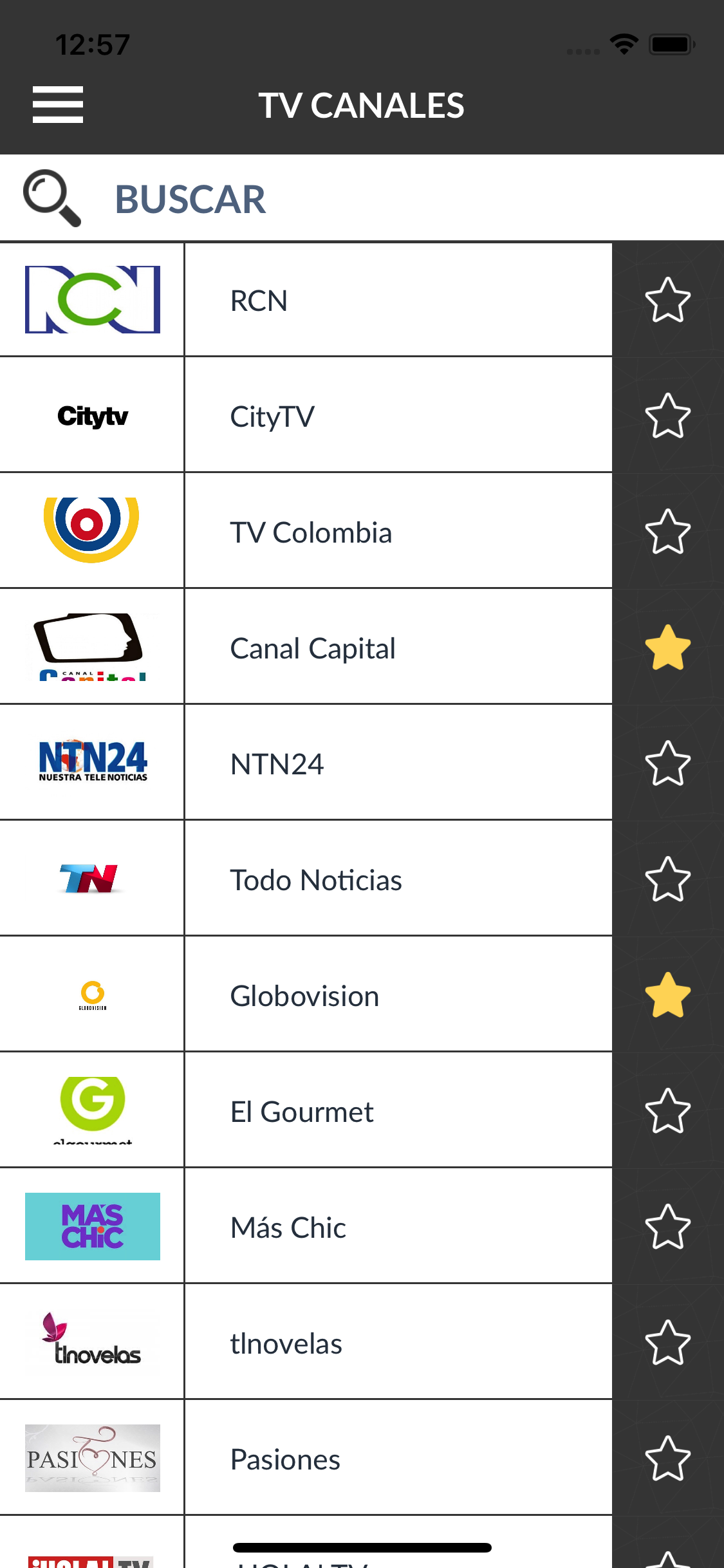Open the hamburger navigation menu
The height and width of the screenshot is (1568, 724).
coord(57,104)
